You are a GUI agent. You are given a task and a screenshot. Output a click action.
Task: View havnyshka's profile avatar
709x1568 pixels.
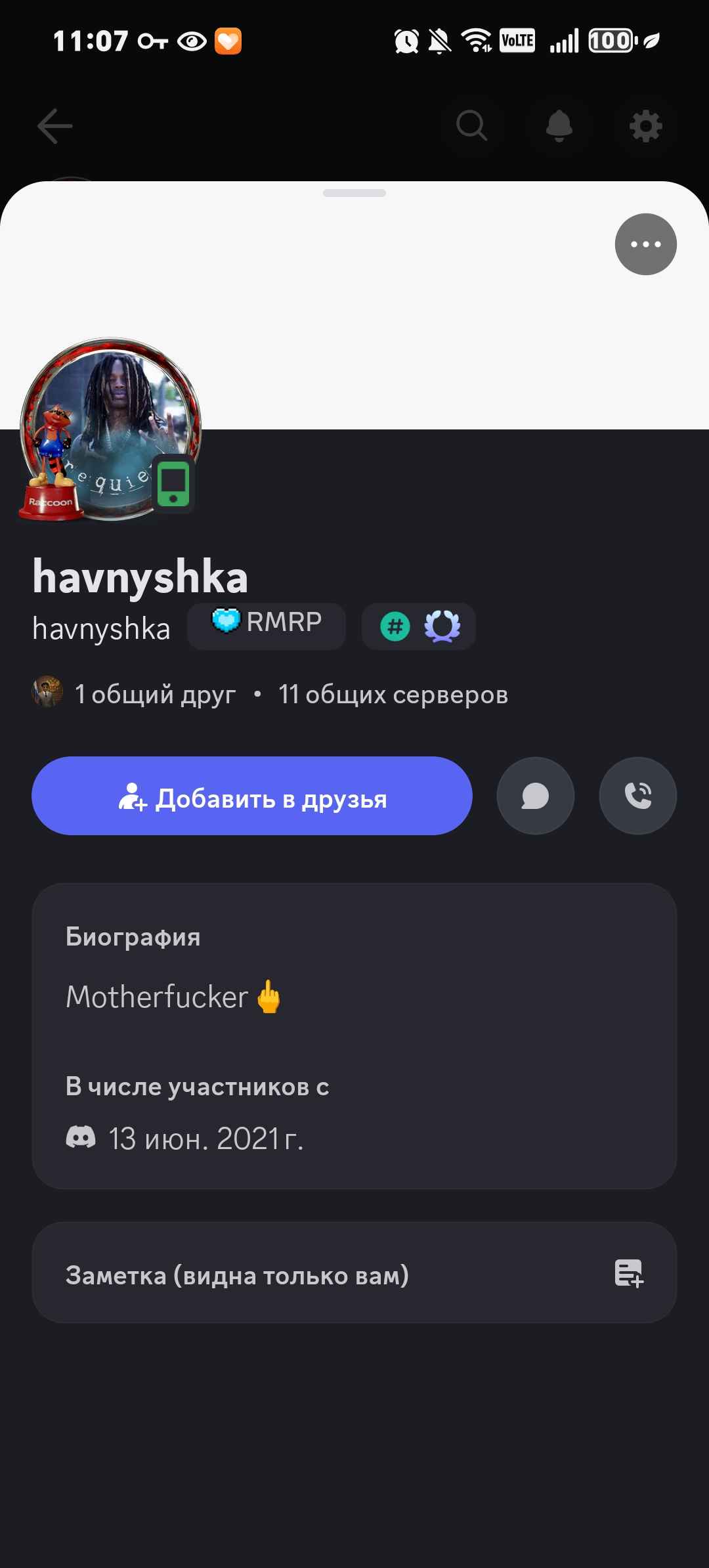click(x=110, y=429)
